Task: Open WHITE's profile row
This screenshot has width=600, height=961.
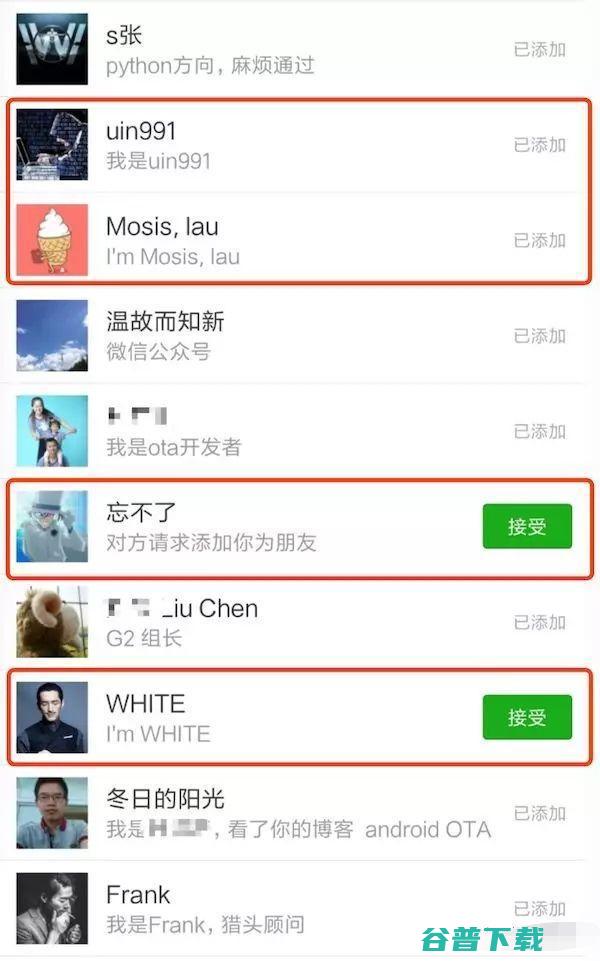Action: [x=250, y=717]
